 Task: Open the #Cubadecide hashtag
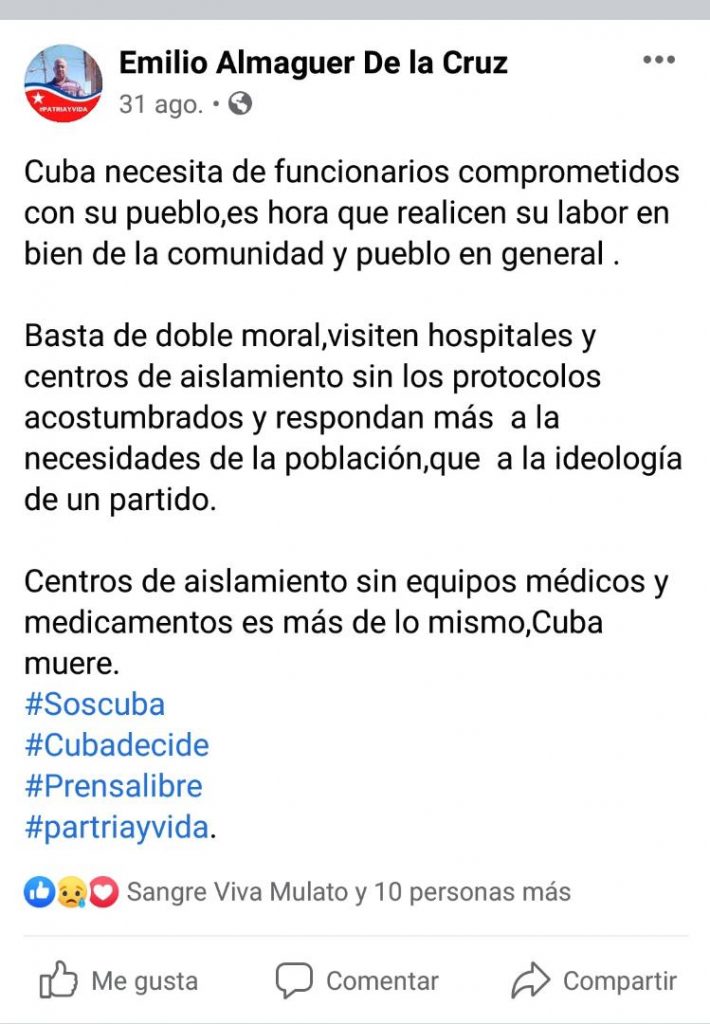pyautogui.click(x=116, y=745)
